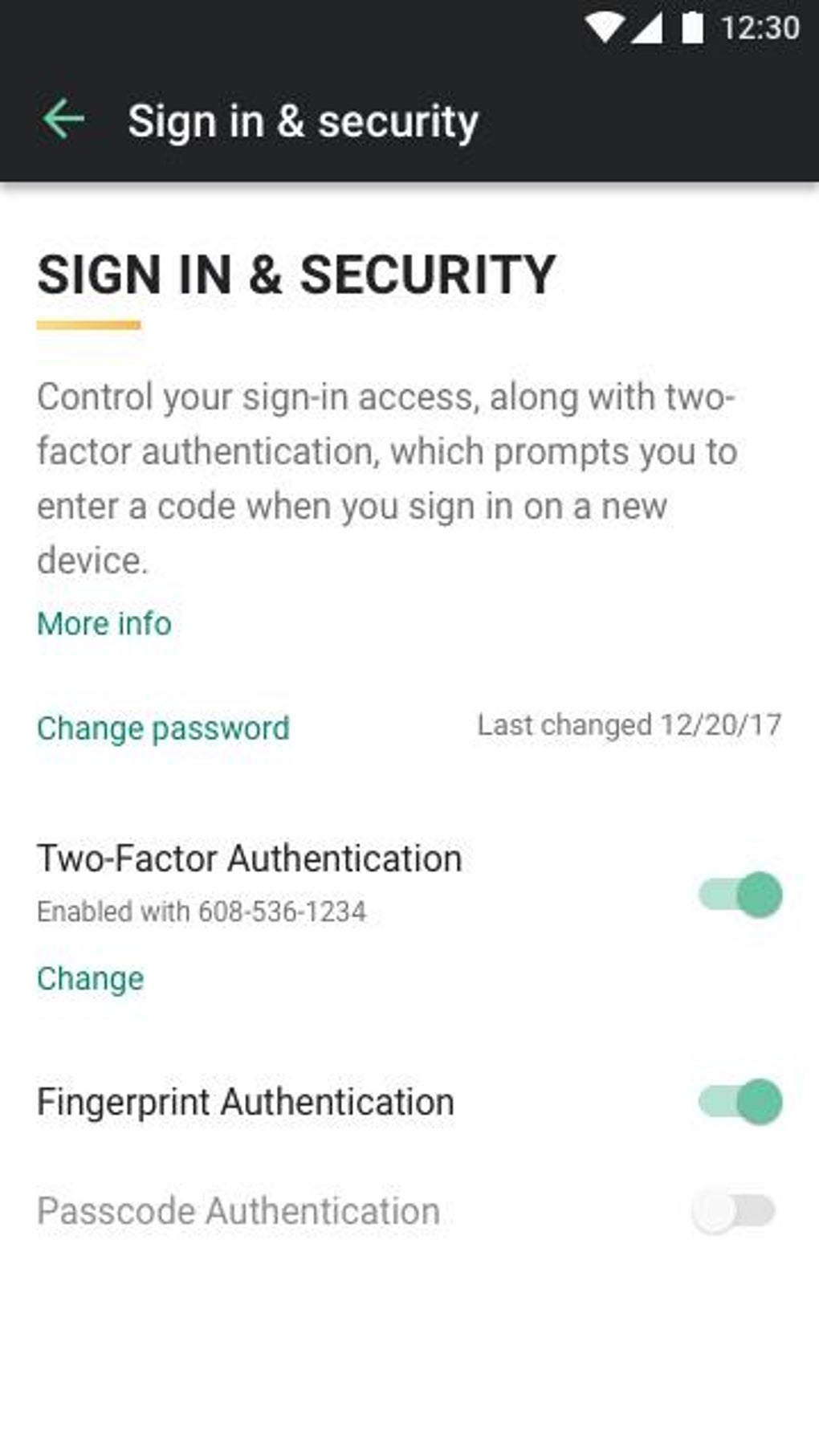Open the More info link

[103, 622]
